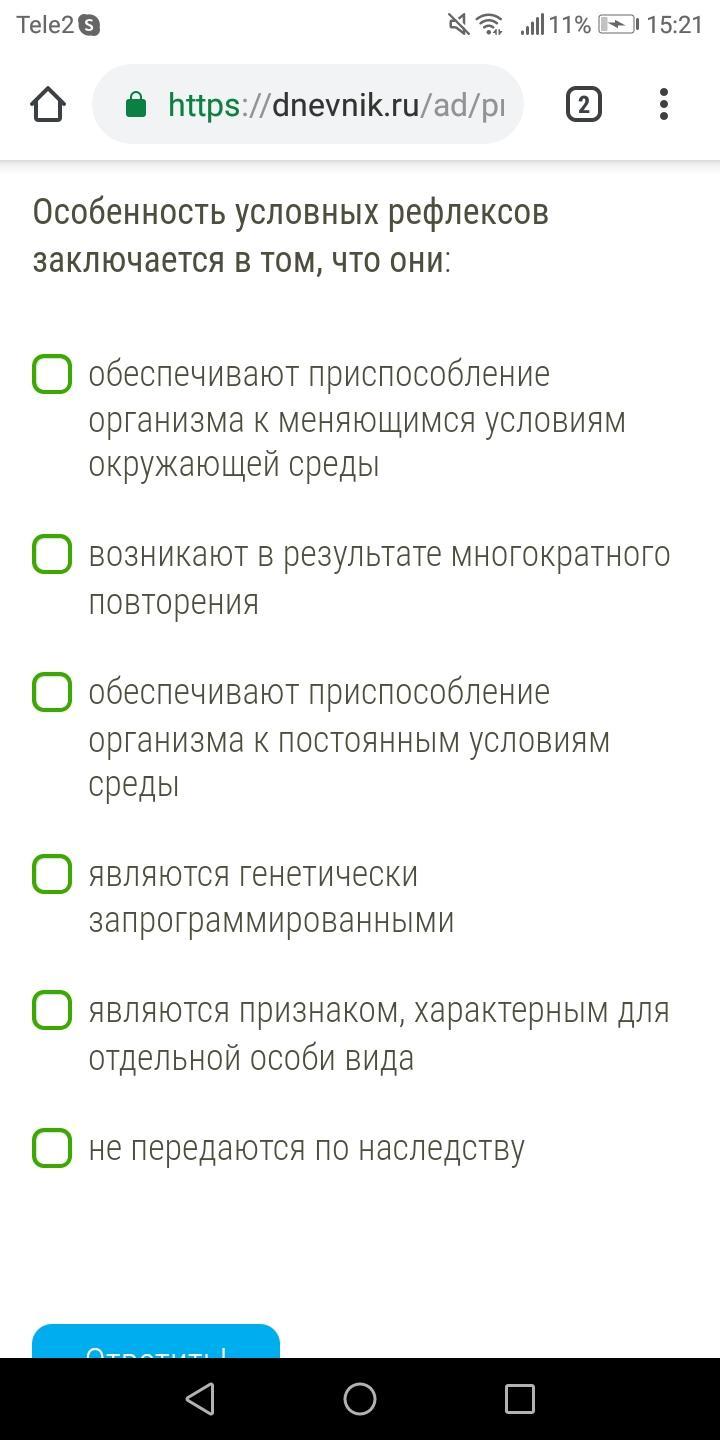Viewport: 720px width, 1440px height.
Task: Check 'являются генетически запрограммированными'
Action: coord(52,874)
